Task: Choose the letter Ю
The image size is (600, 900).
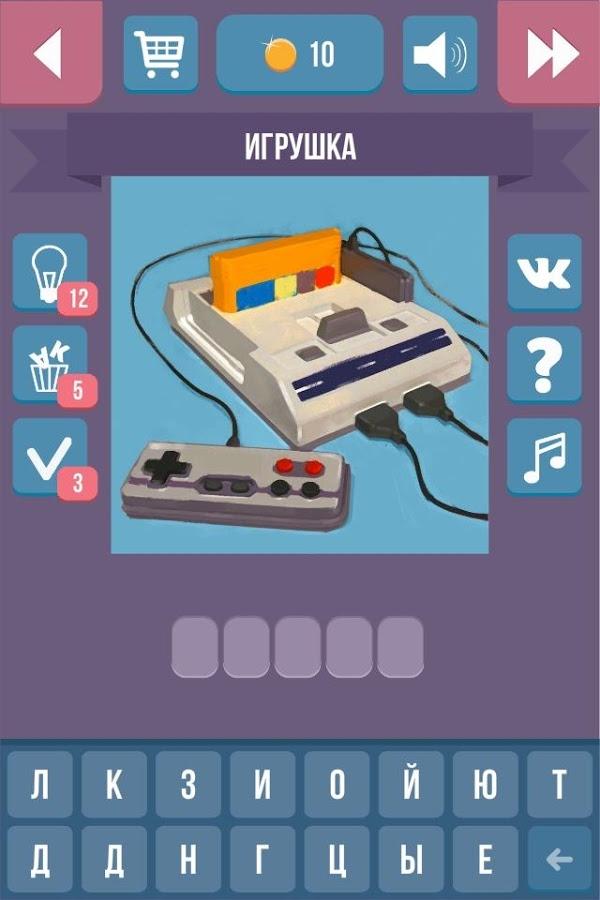Action: (x=485, y=785)
